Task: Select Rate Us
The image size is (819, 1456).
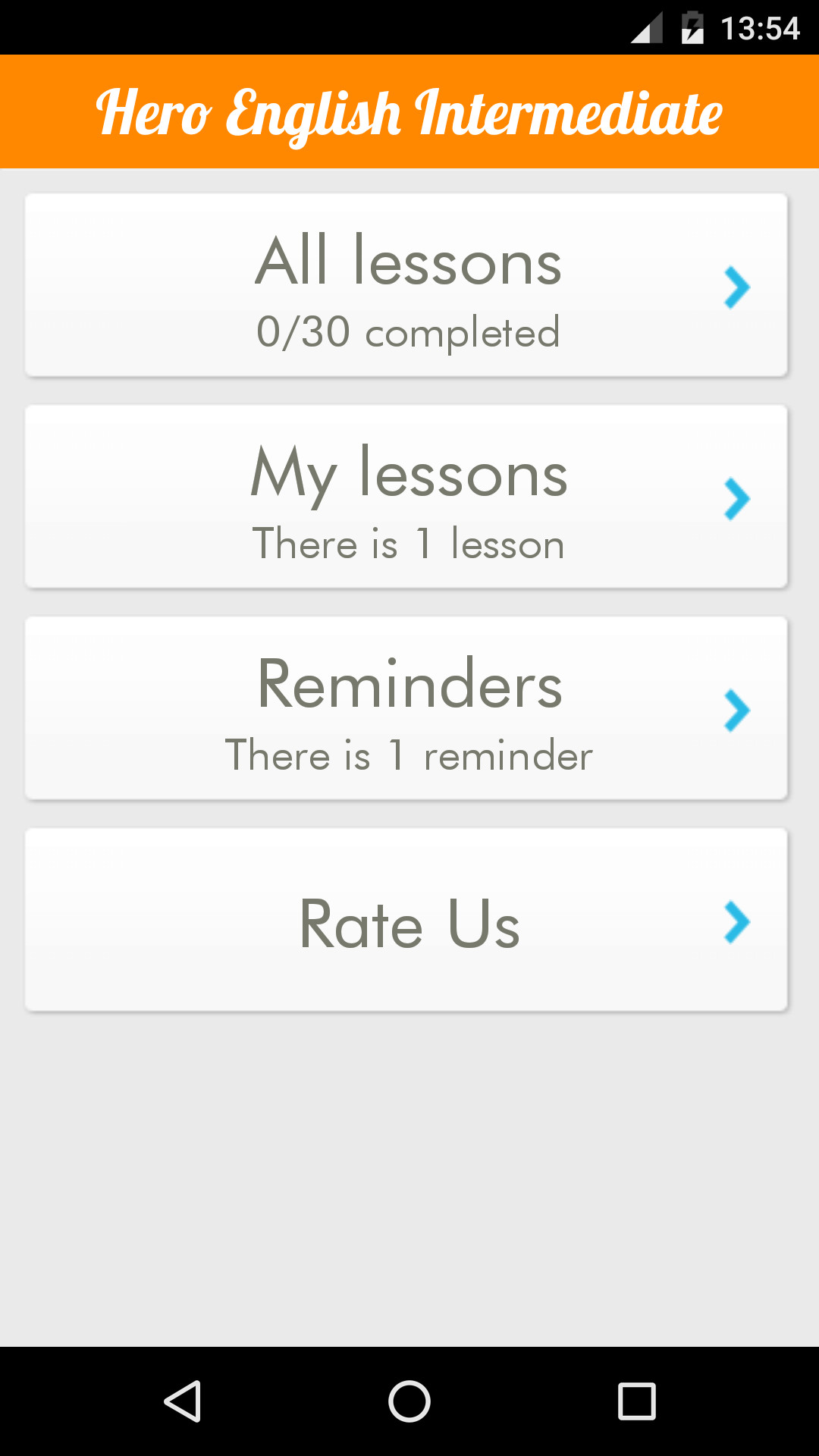Action: (x=406, y=920)
